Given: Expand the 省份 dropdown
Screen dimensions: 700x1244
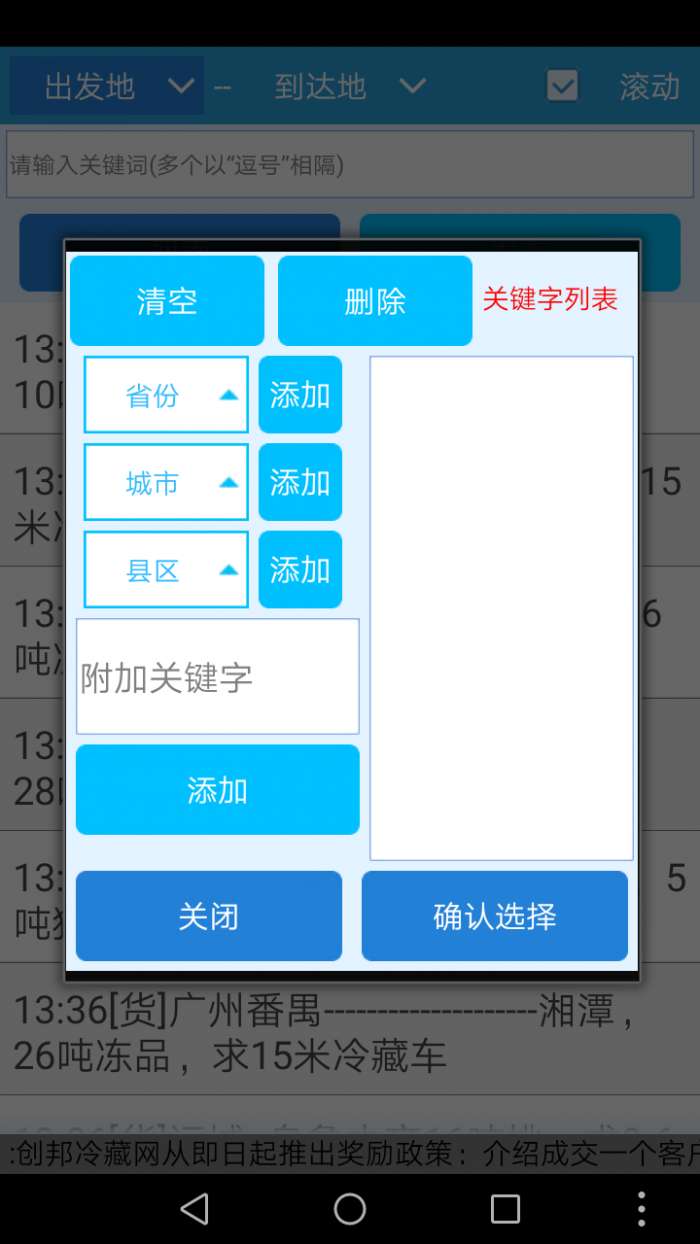Looking at the screenshot, I should 166,395.
